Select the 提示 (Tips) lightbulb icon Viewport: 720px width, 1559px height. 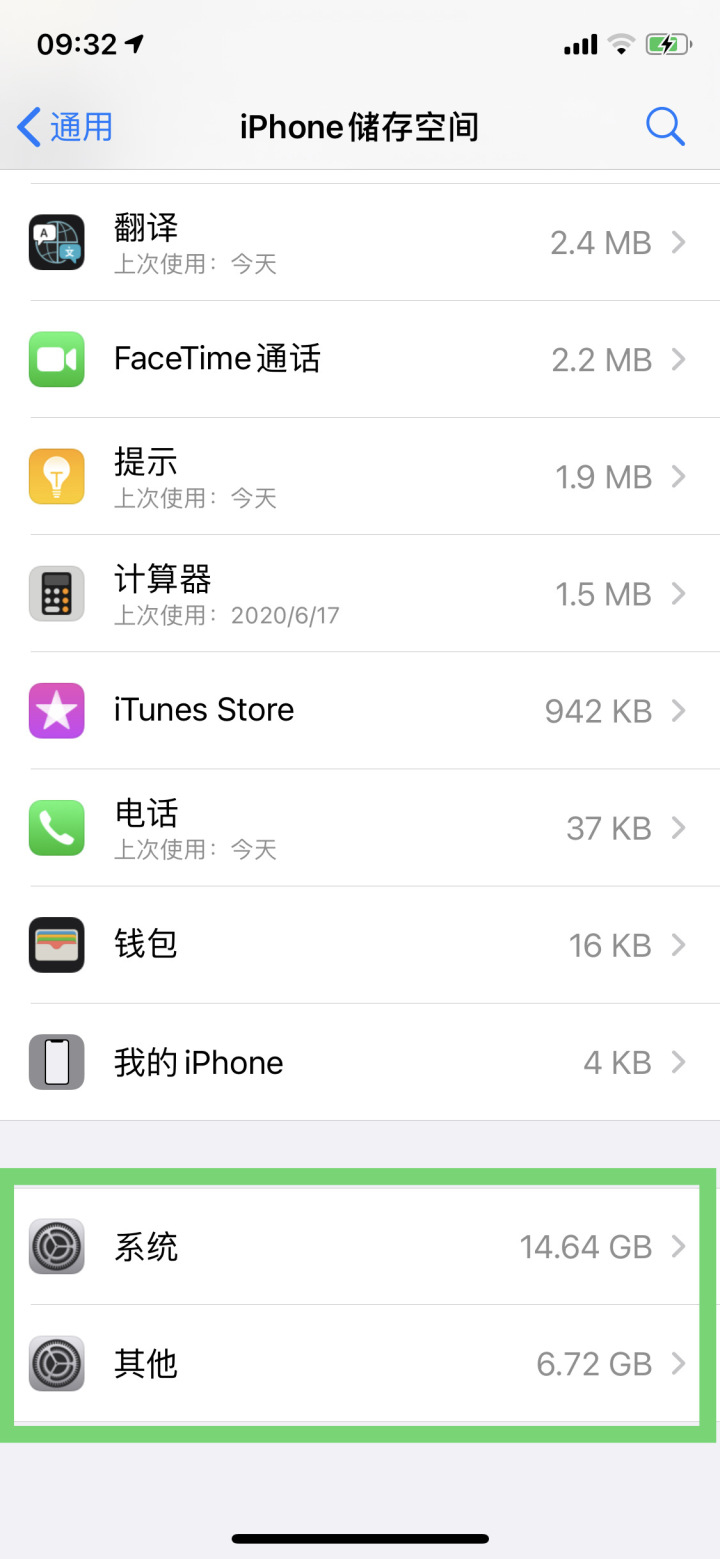coord(57,476)
